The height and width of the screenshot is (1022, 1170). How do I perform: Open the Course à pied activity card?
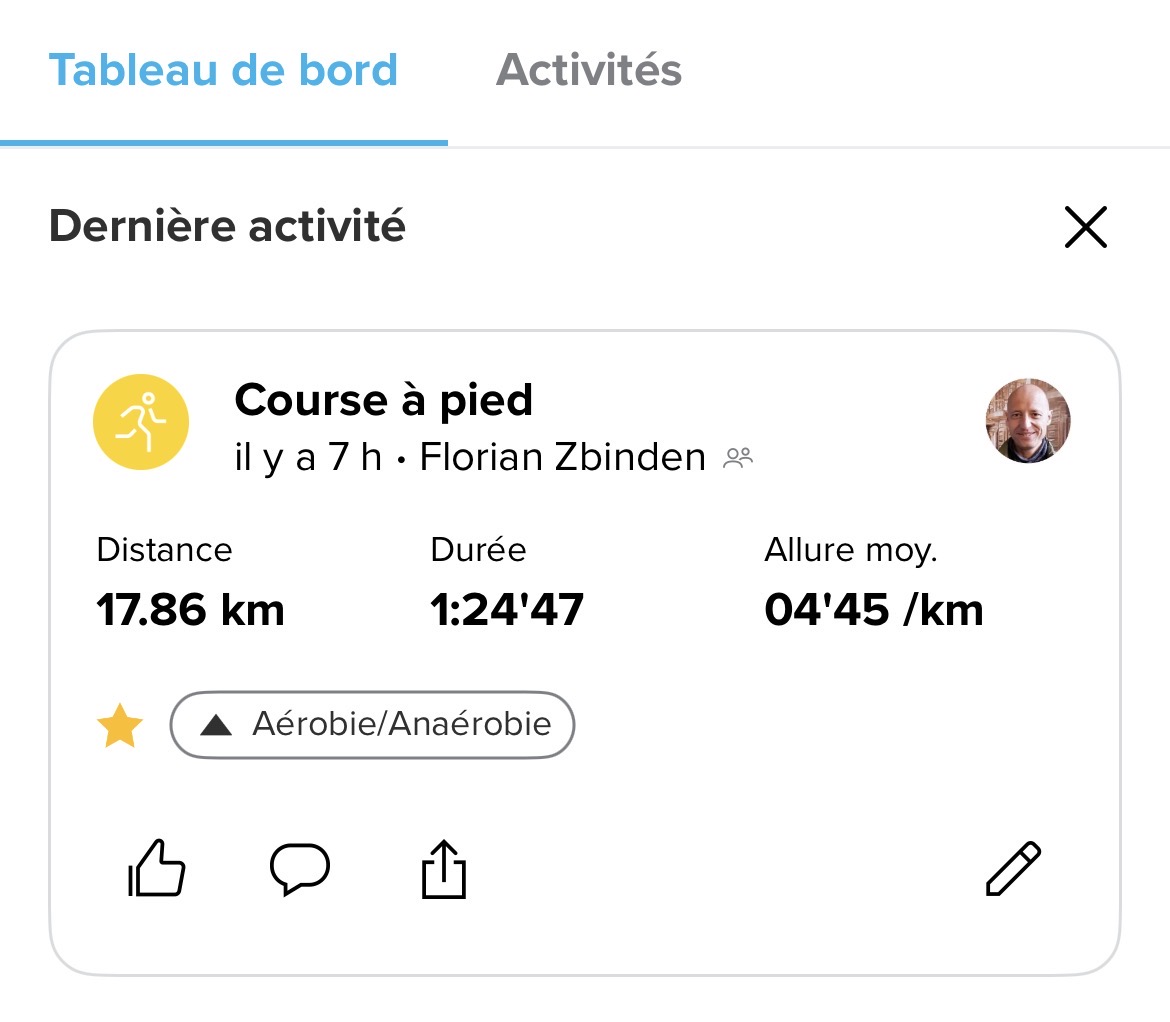click(383, 401)
